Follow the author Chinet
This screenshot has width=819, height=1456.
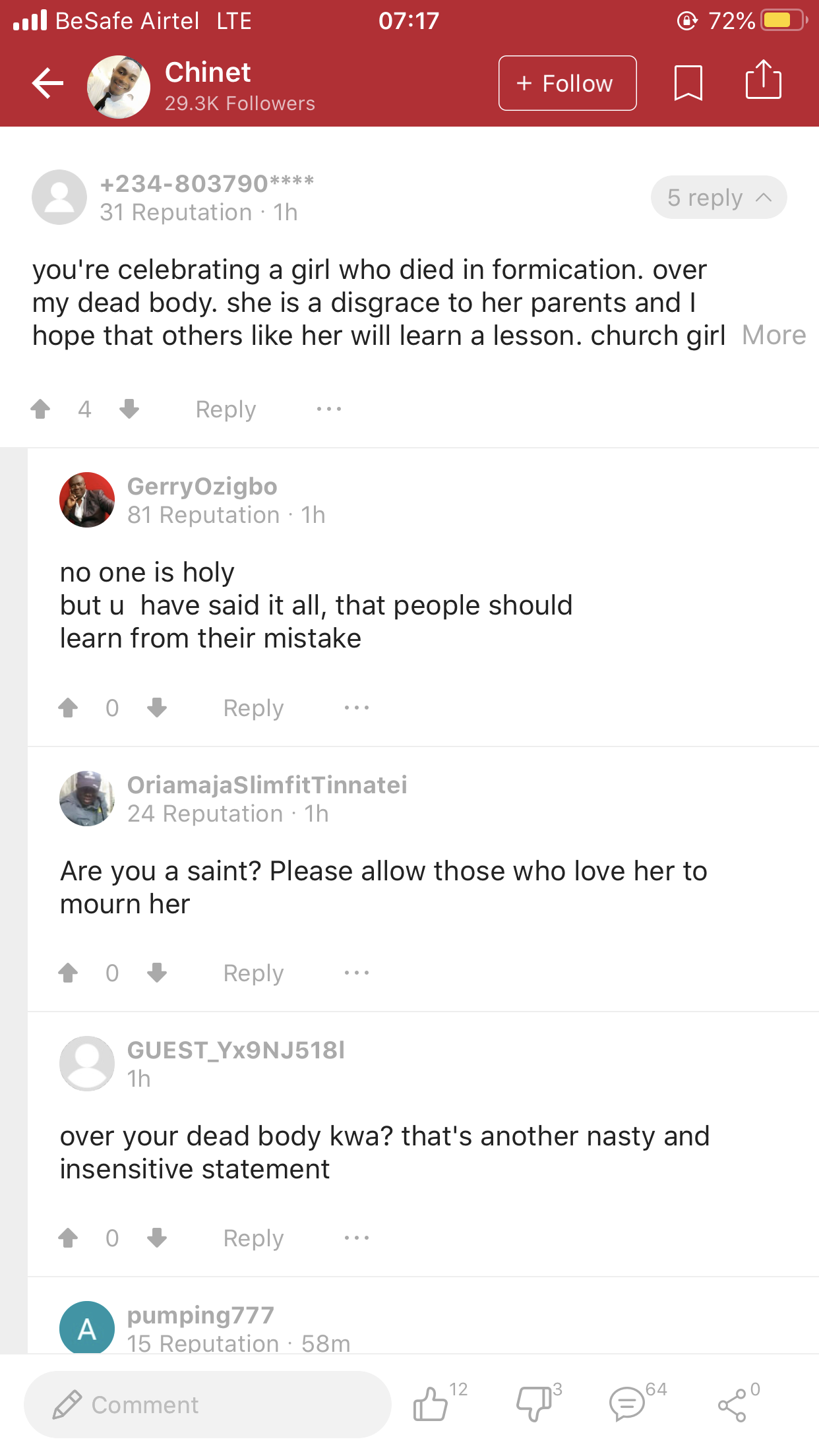point(567,84)
